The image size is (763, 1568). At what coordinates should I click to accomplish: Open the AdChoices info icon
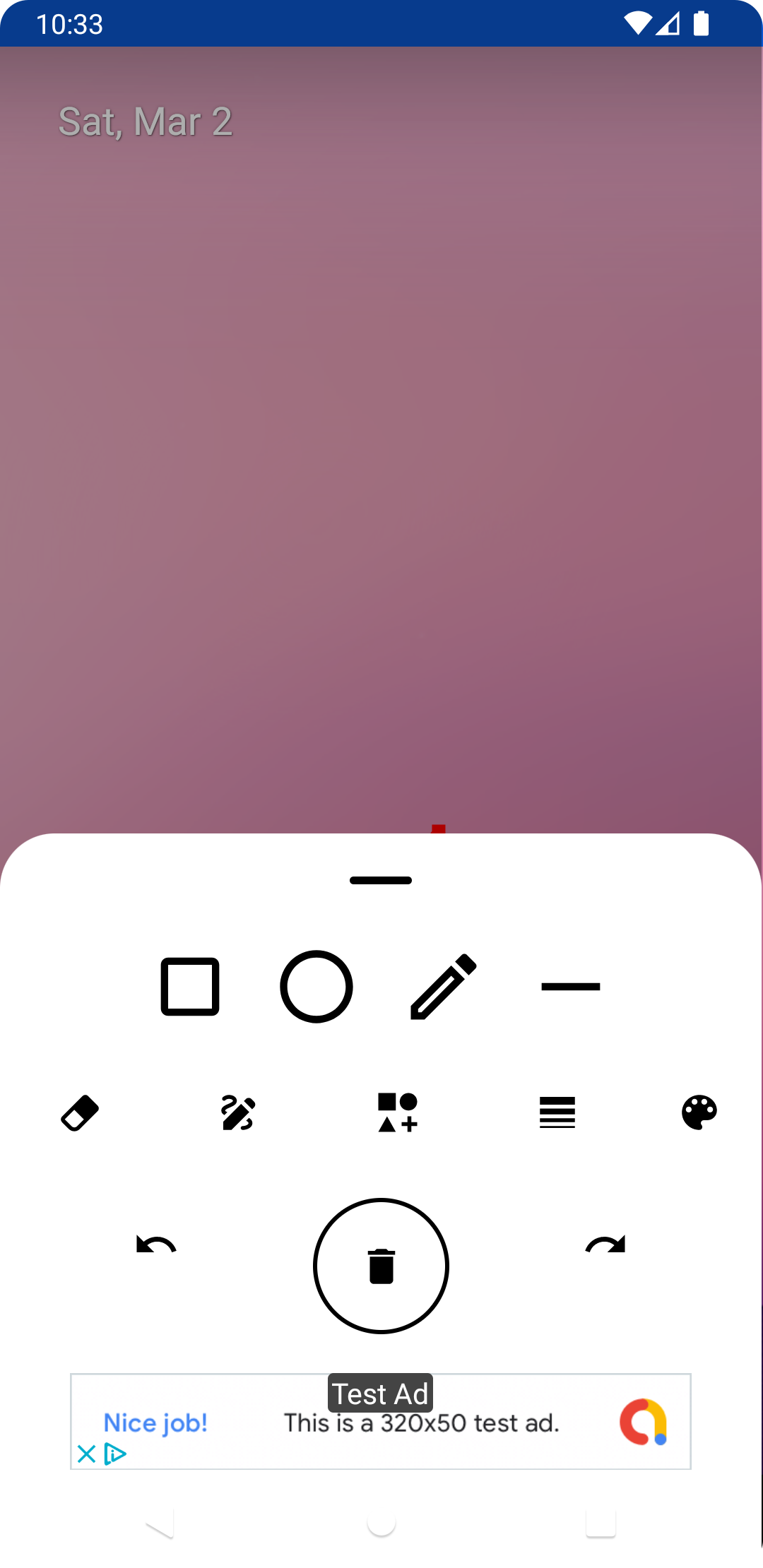[x=115, y=1454]
